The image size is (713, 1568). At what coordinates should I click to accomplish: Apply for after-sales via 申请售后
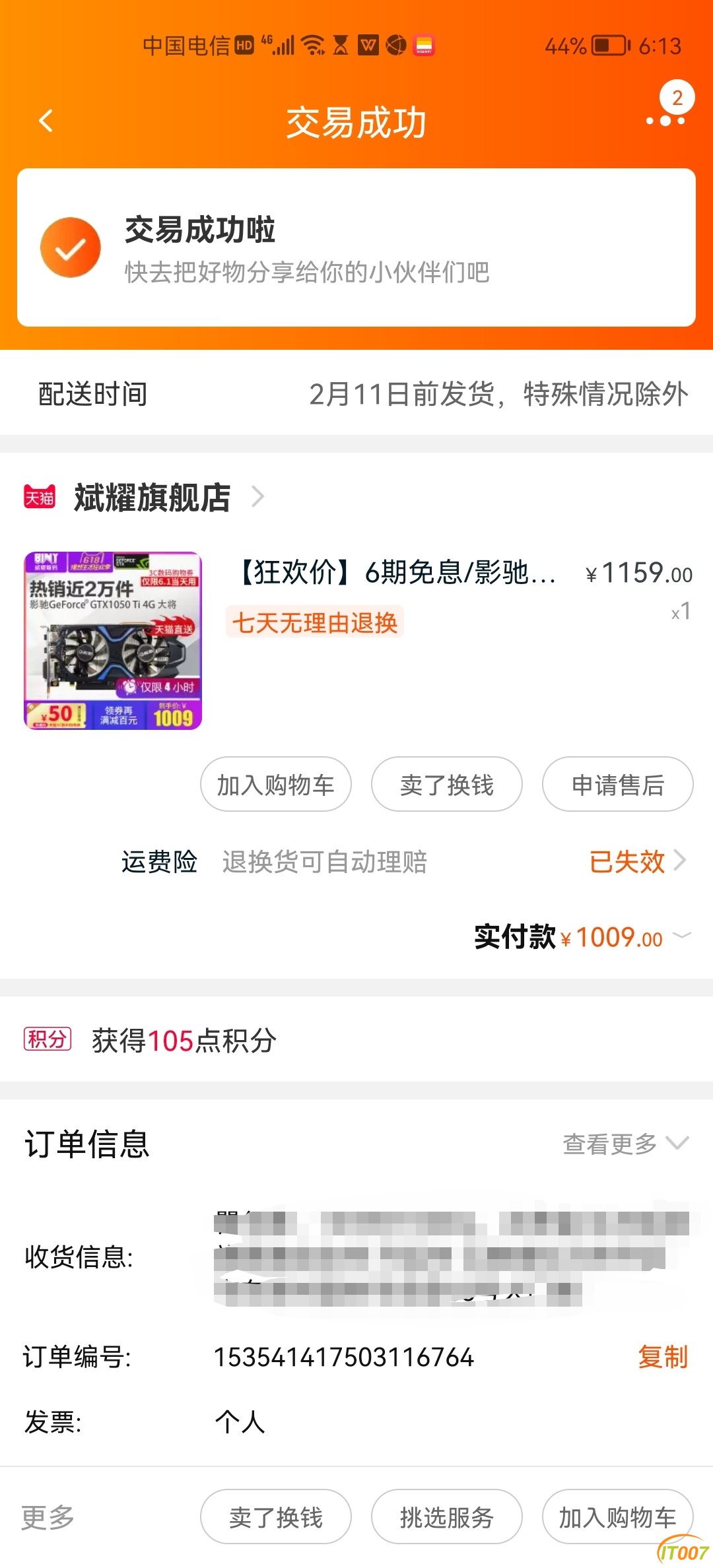click(617, 785)
